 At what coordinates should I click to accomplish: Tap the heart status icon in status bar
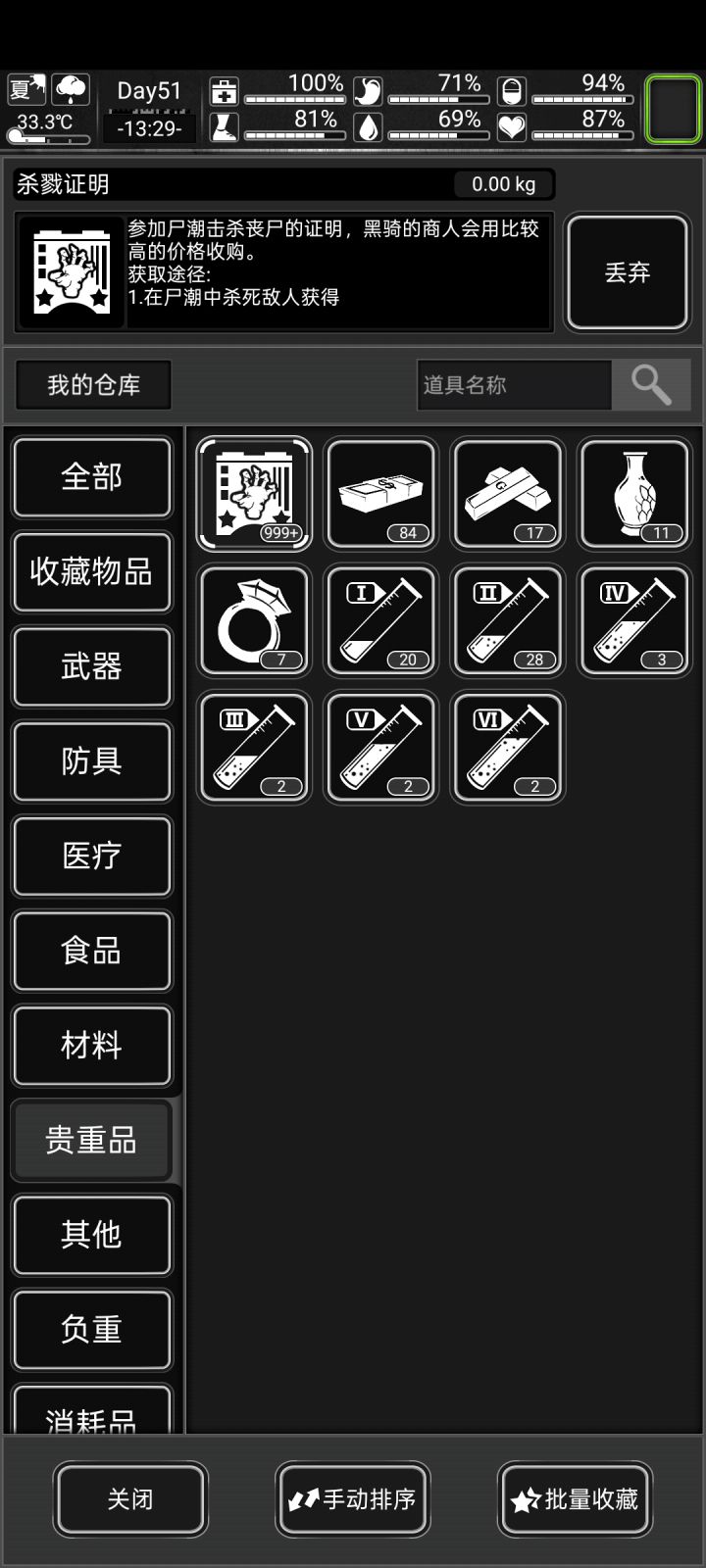tap(512, 128)
